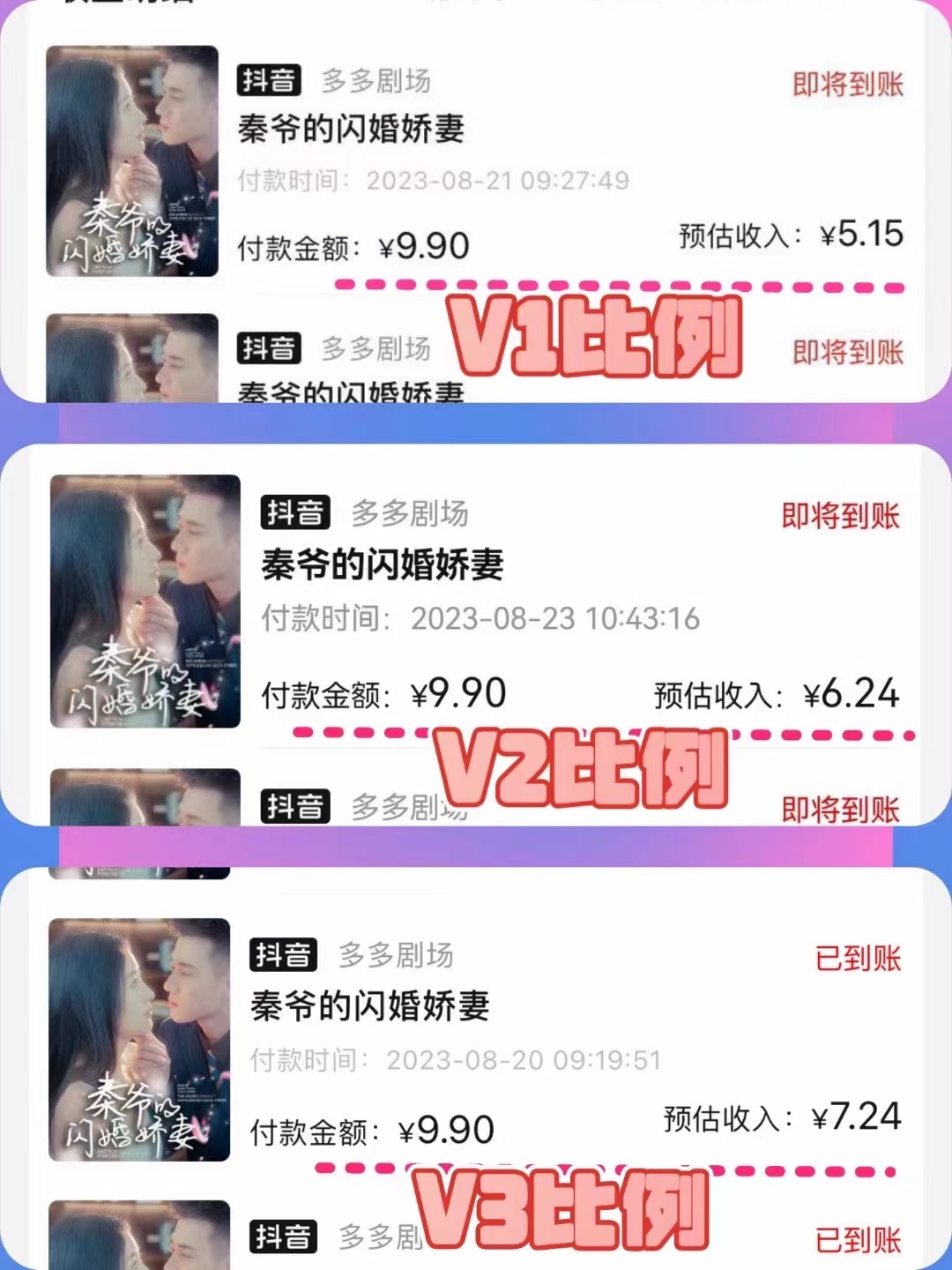Screen dimensions: 952x1270
Task: Tap the 付款金额 ¥9.90 on the V2 order
Action: point(385,695)
